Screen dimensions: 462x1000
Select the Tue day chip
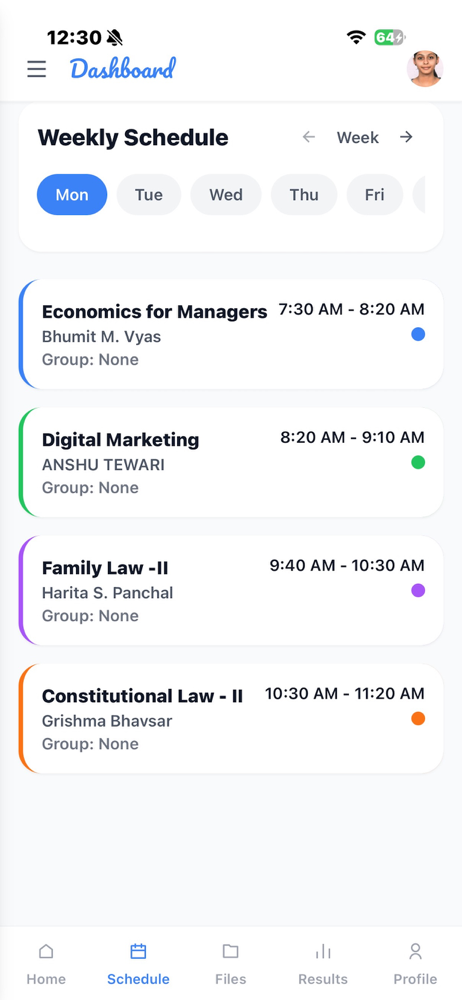[x=149, y=195]
